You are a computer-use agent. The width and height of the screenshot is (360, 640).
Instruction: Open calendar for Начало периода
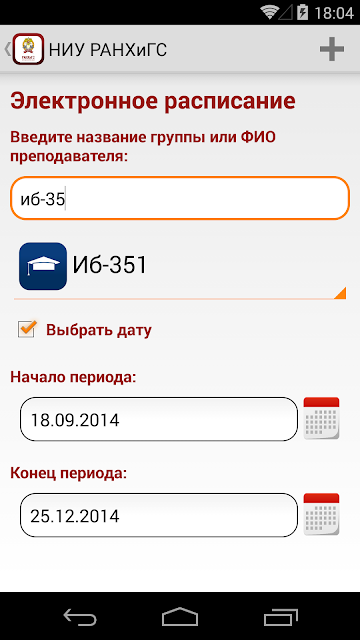(x=321, y=418)
